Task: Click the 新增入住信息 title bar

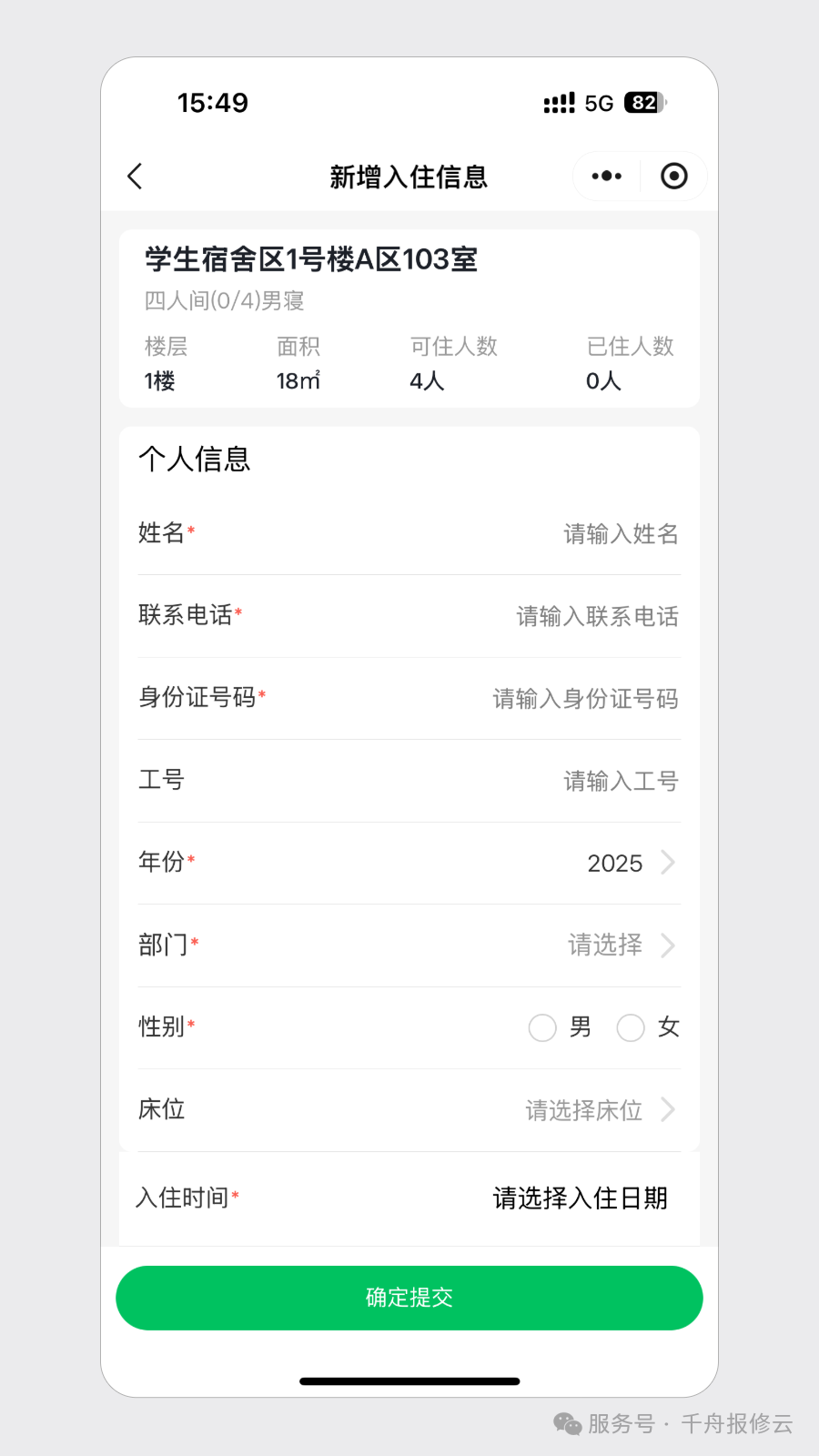Action: pos(409,177)
